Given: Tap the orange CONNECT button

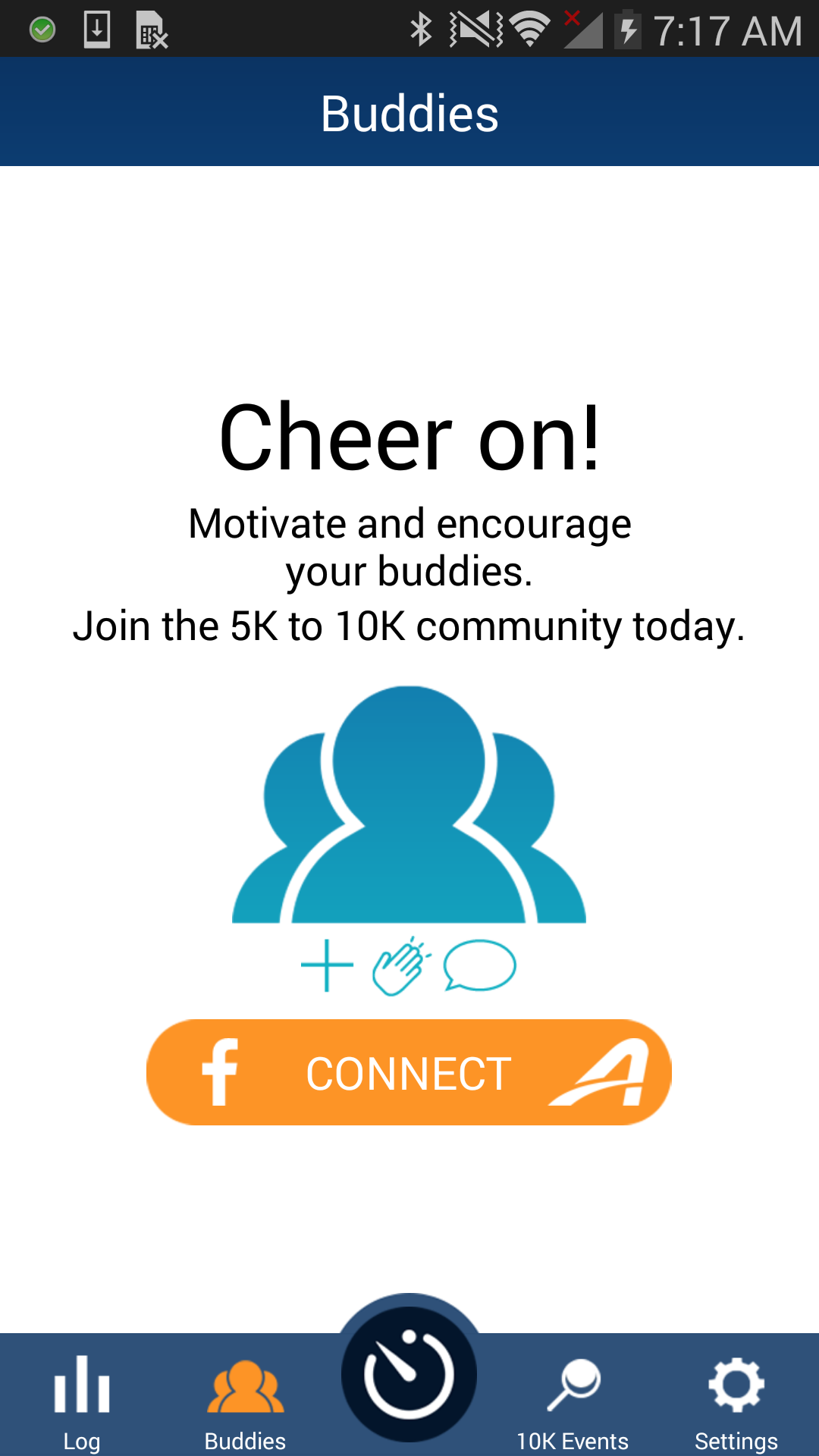Looking at the screenshot, I should click(409, 1072).
